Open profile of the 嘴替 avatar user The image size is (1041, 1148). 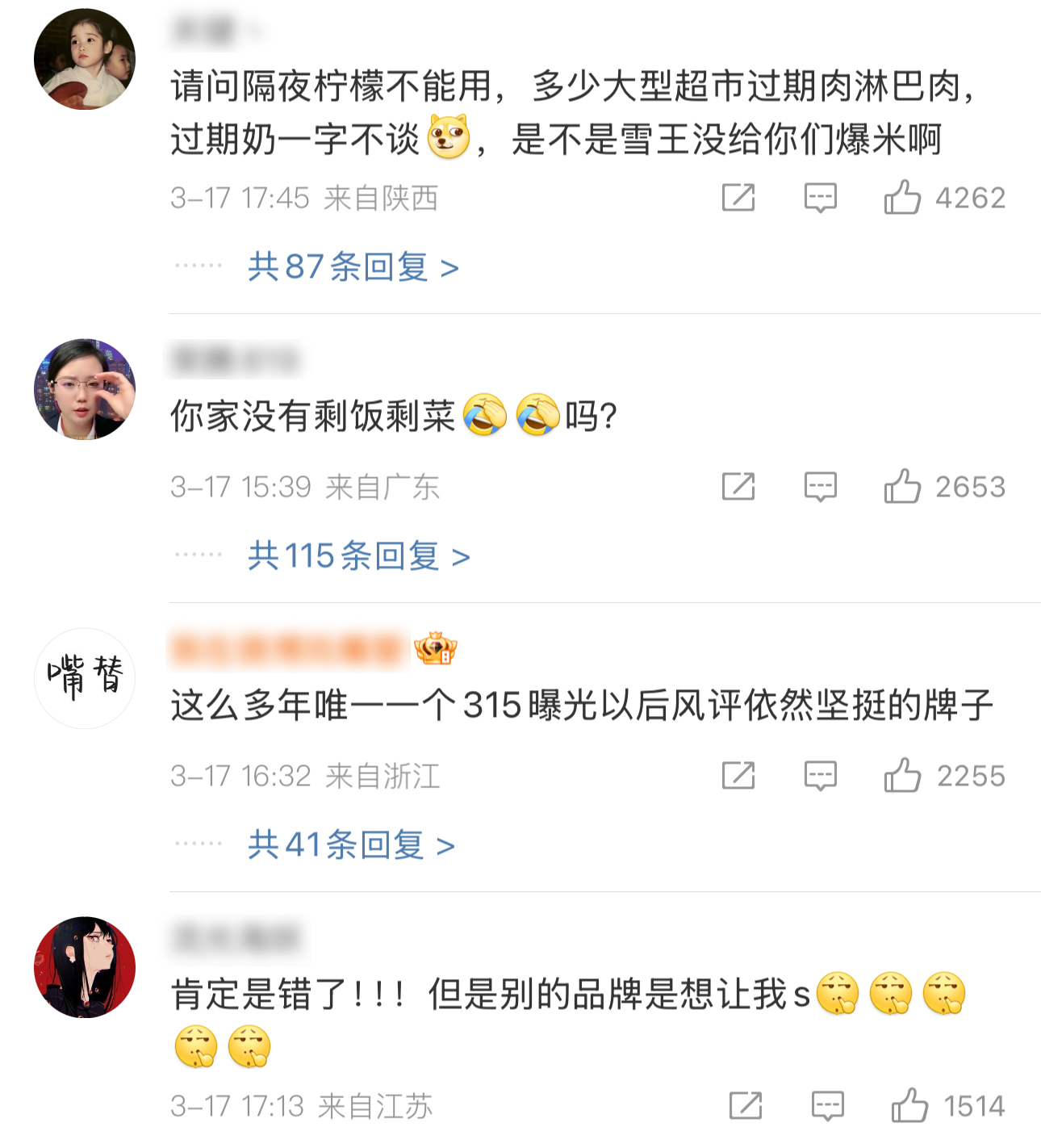click(x=85, y=677)
